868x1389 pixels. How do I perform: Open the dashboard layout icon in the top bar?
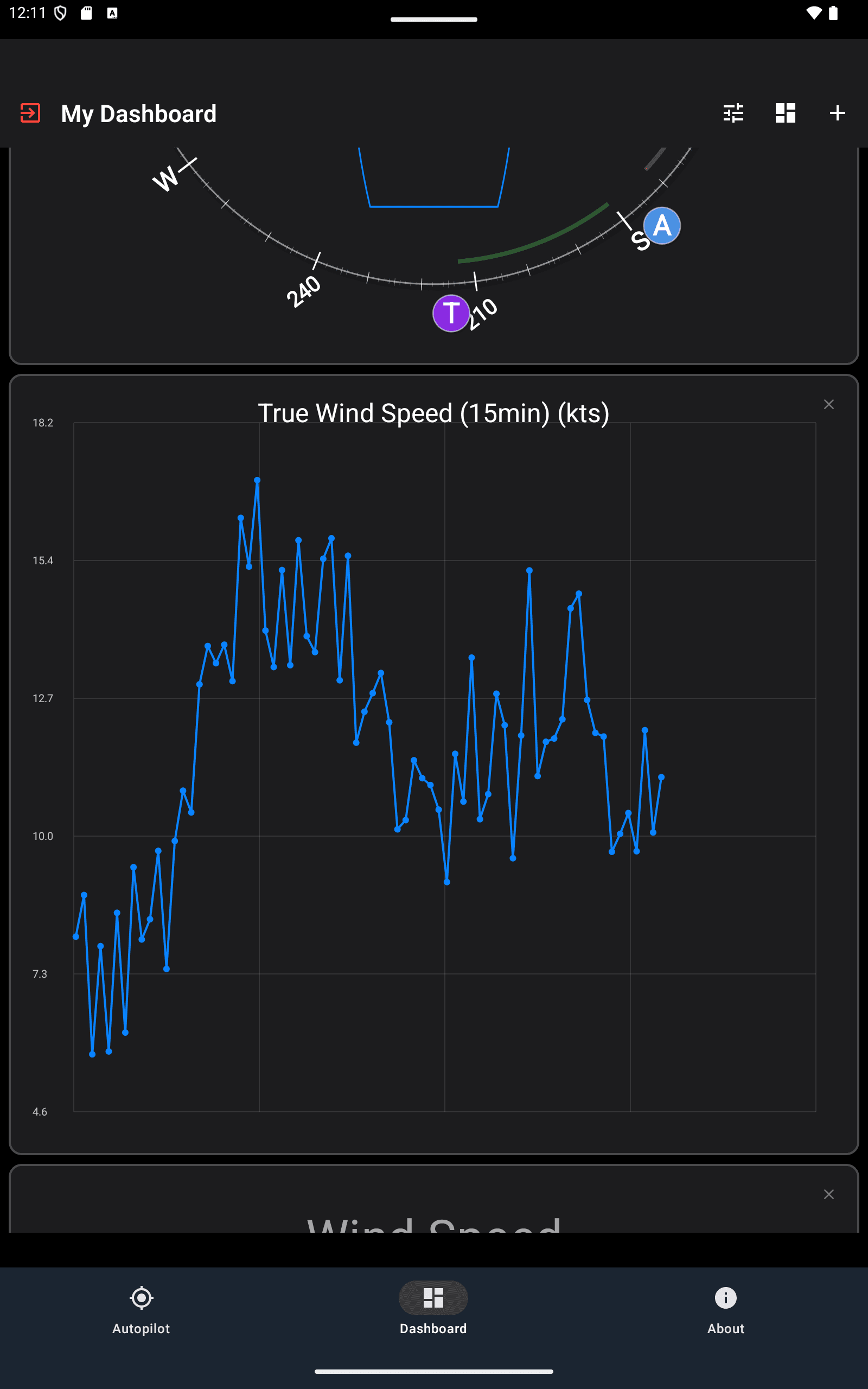pos(785,113)
